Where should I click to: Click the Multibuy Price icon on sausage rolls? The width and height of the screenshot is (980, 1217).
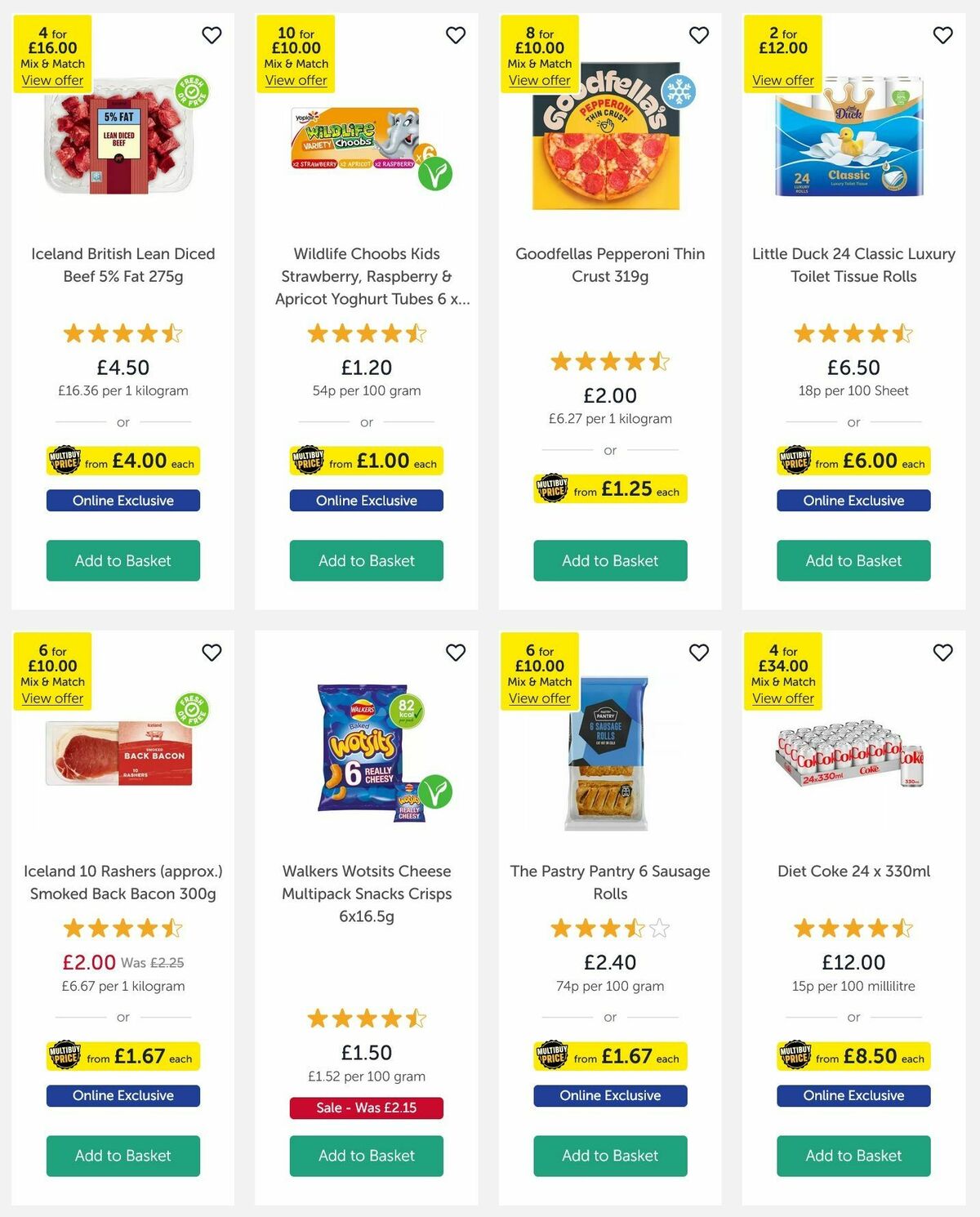(554, 1056)
